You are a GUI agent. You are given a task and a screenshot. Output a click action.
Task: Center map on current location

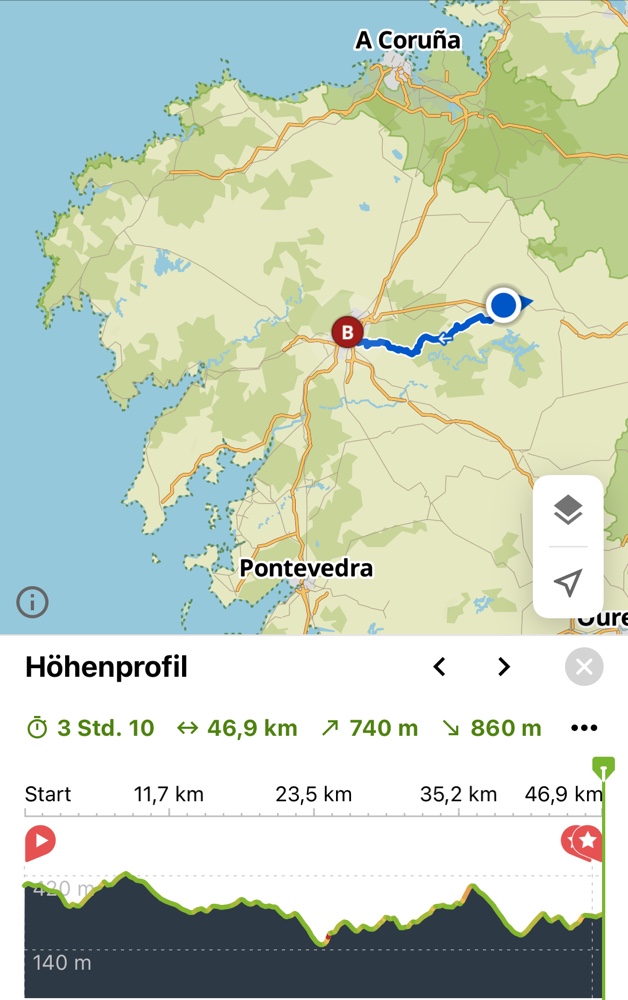[567, 583]
